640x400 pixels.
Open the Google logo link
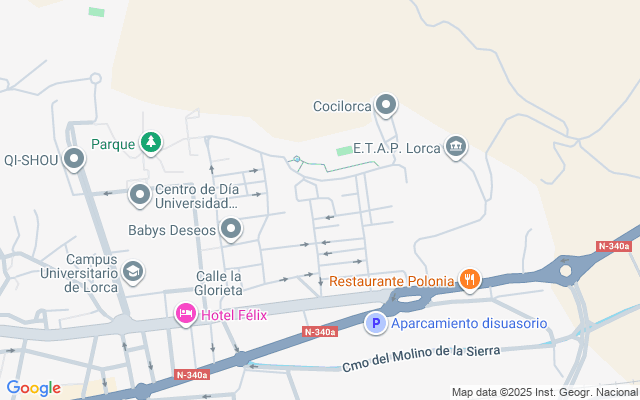(x=33, y=388)
